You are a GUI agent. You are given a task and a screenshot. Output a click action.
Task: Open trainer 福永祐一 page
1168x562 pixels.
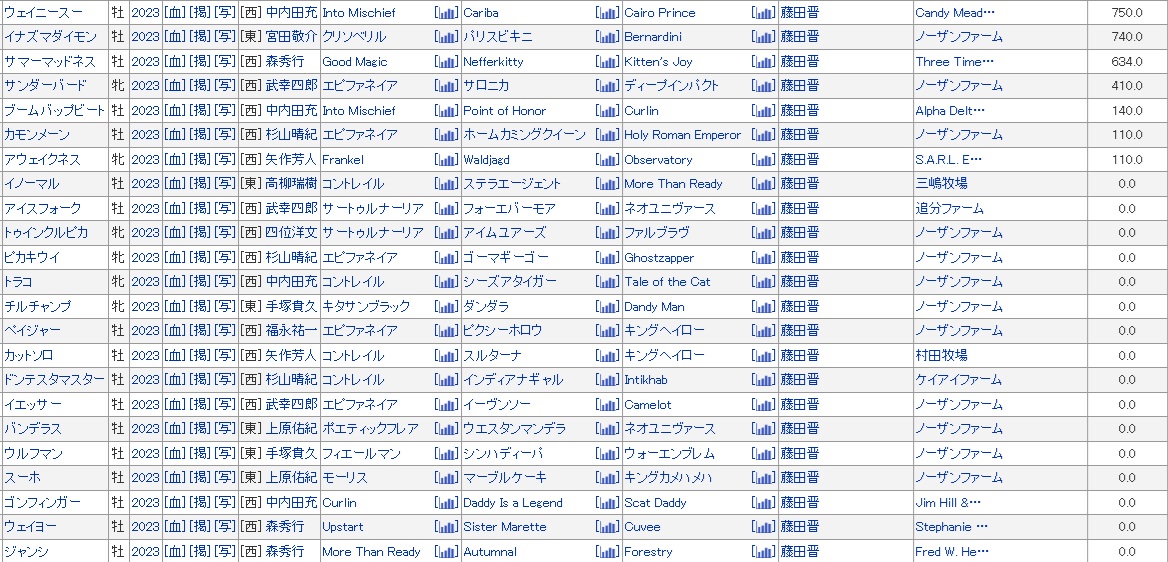(x=291, y=330)
